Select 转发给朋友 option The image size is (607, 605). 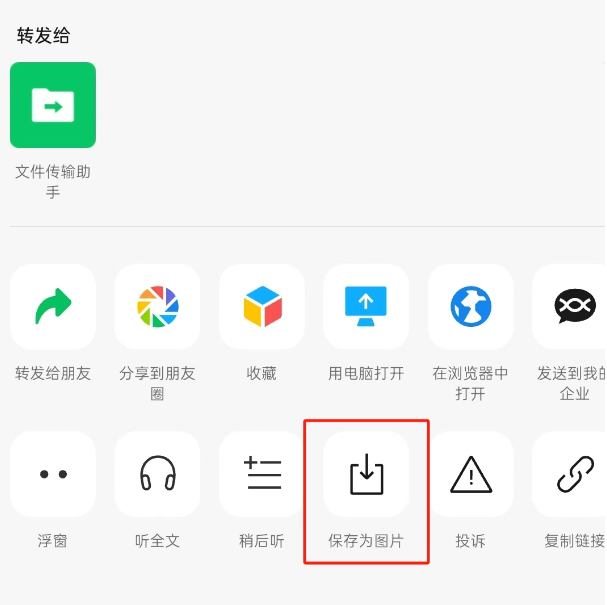pyautogui.click(x=53, y=307)
